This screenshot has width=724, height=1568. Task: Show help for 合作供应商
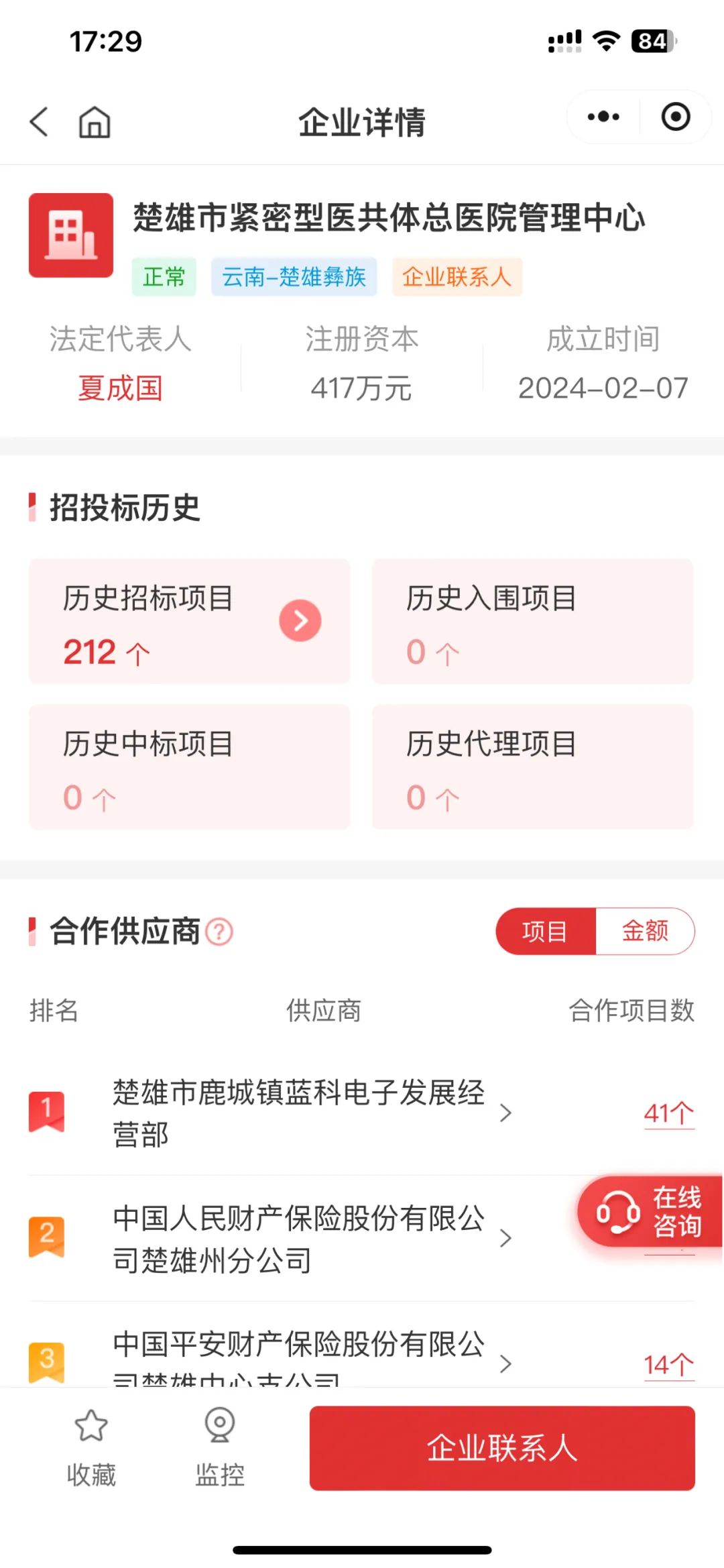tap(219, 932)
